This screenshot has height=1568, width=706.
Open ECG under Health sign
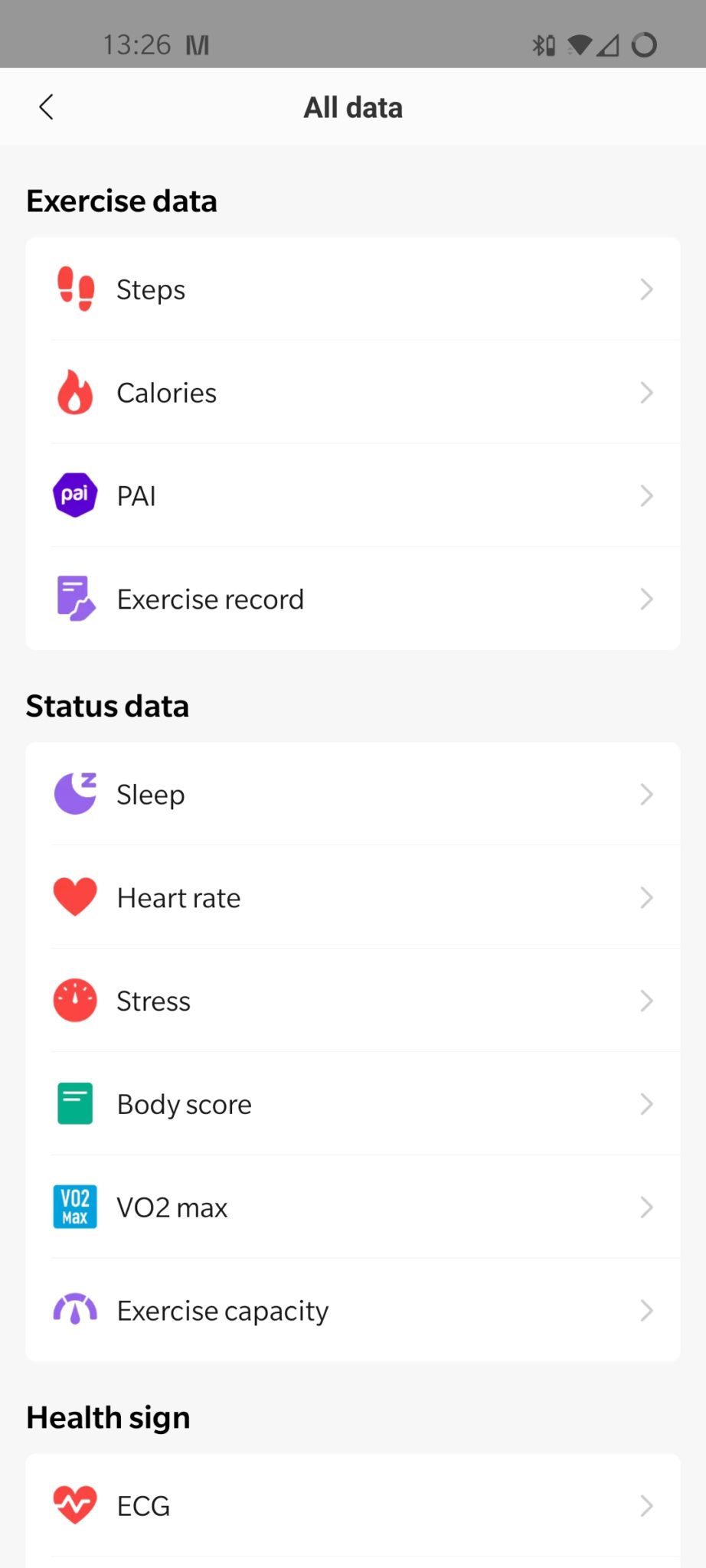point(352,1506)
